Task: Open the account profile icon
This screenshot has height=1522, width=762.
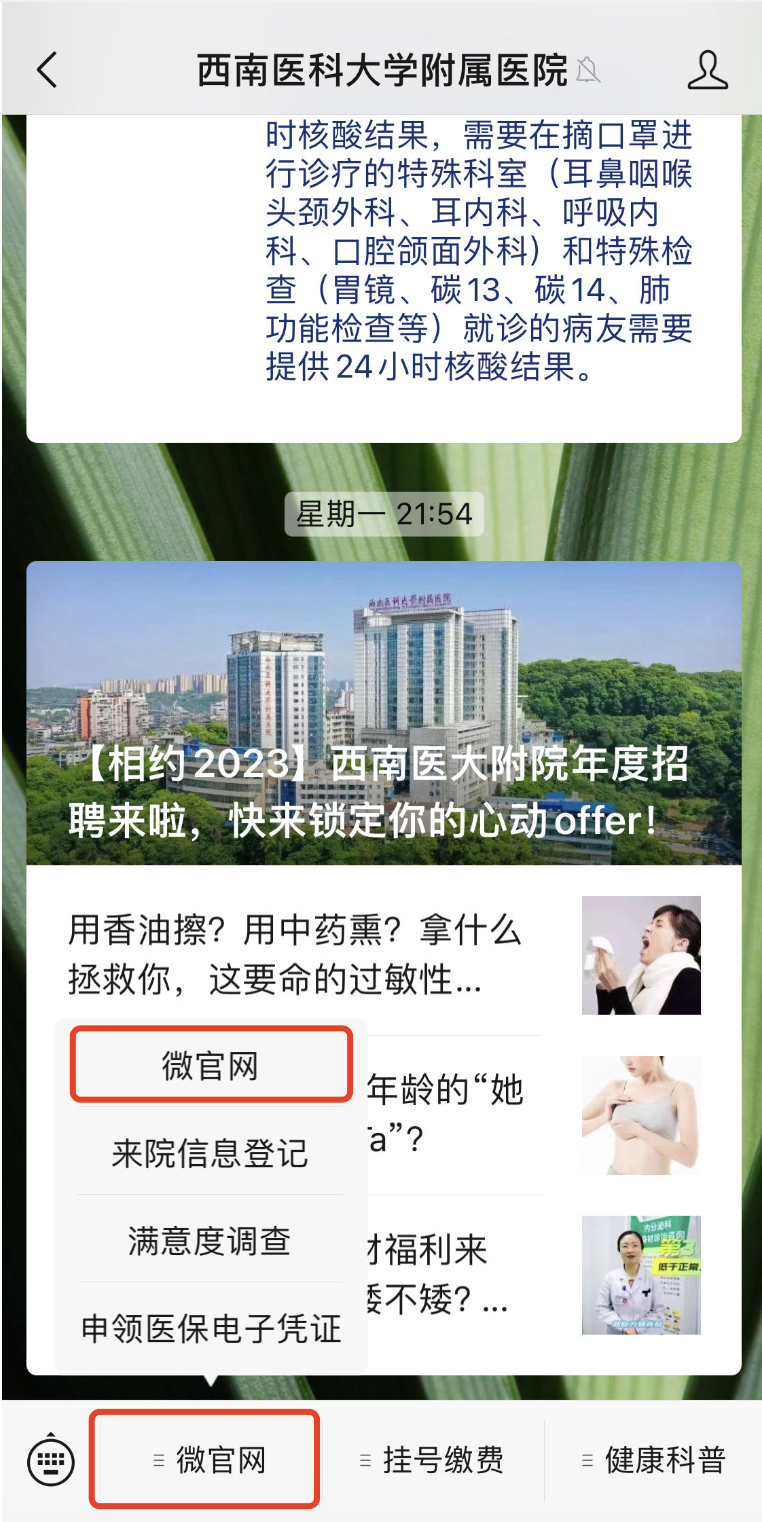Action: click(707, 70)
